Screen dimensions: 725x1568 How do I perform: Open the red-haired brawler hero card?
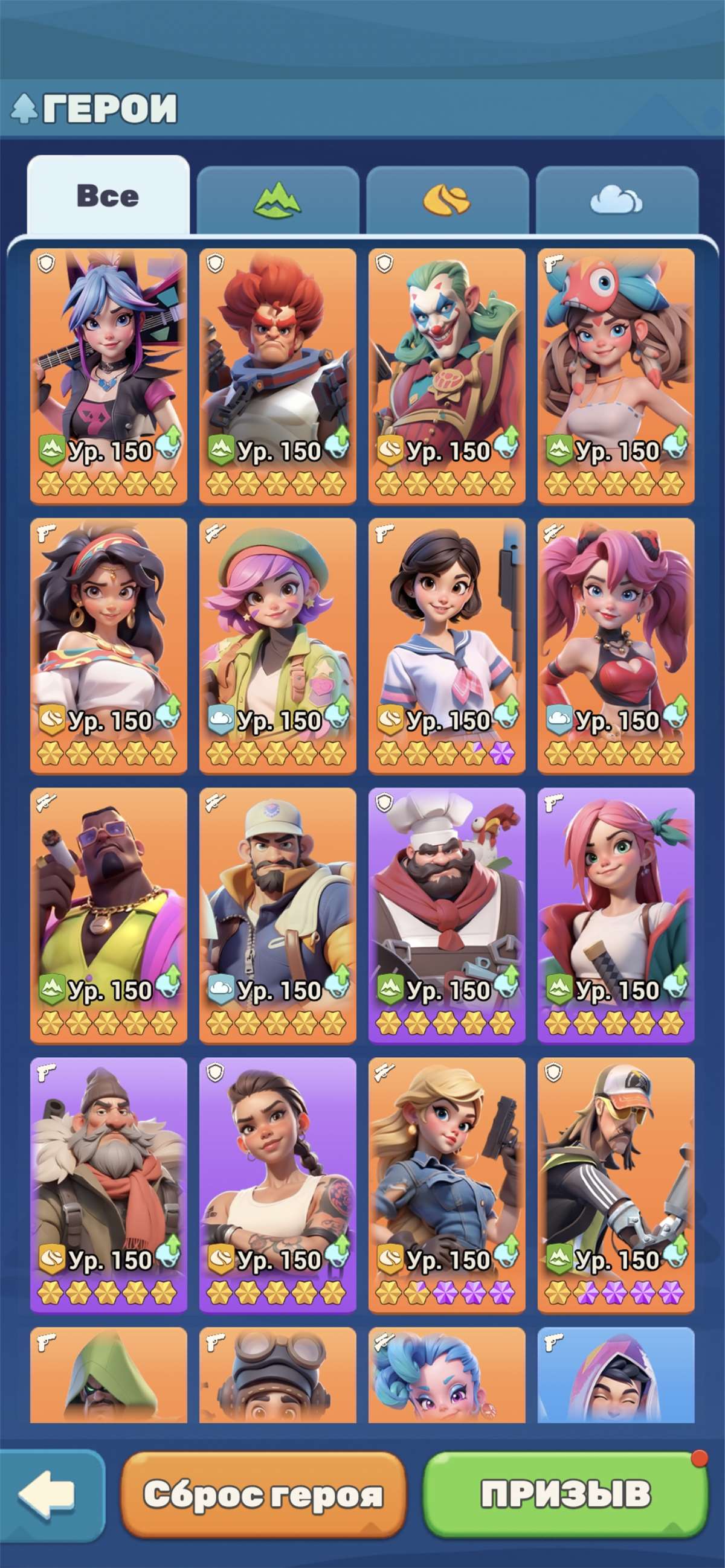pyautogui.click(x=278, y=376)
